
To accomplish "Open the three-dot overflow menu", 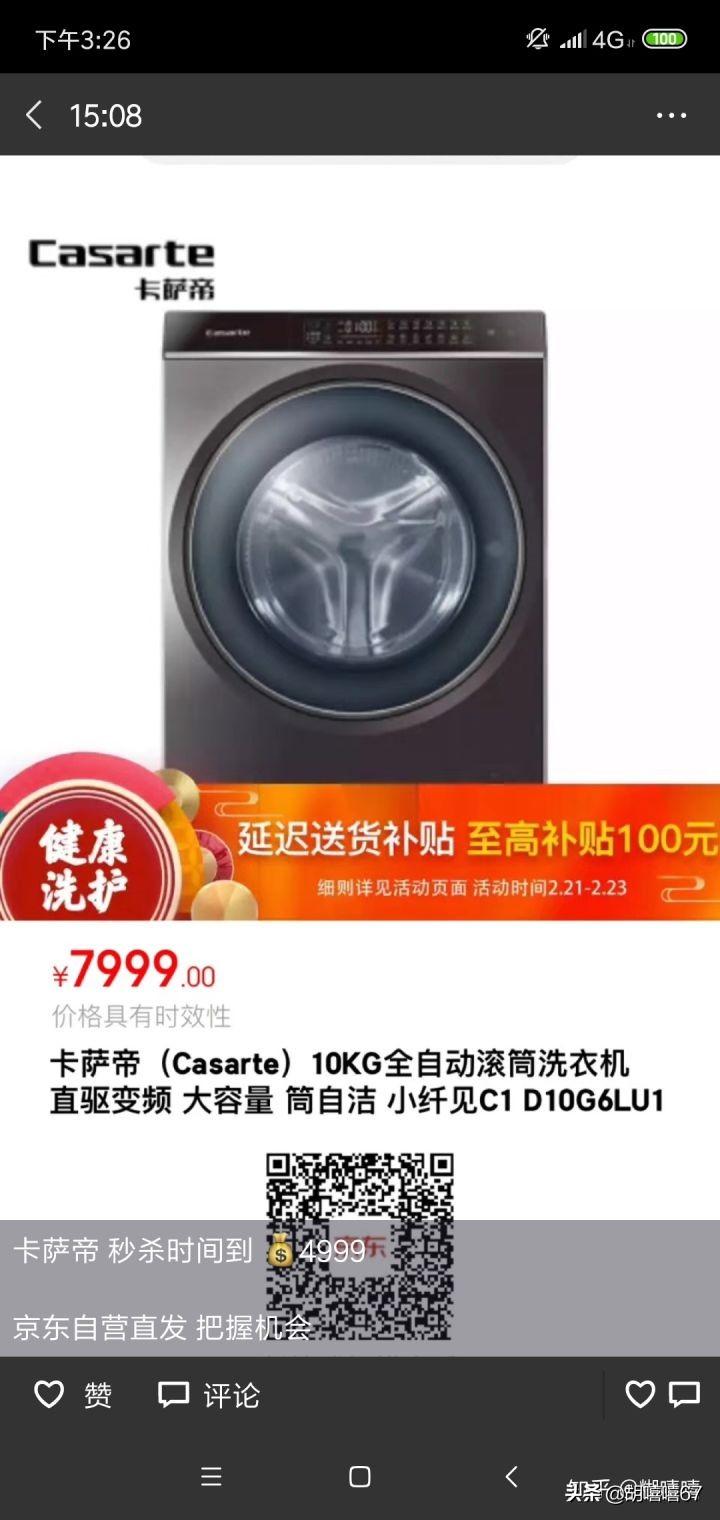I will click(671, 115).
